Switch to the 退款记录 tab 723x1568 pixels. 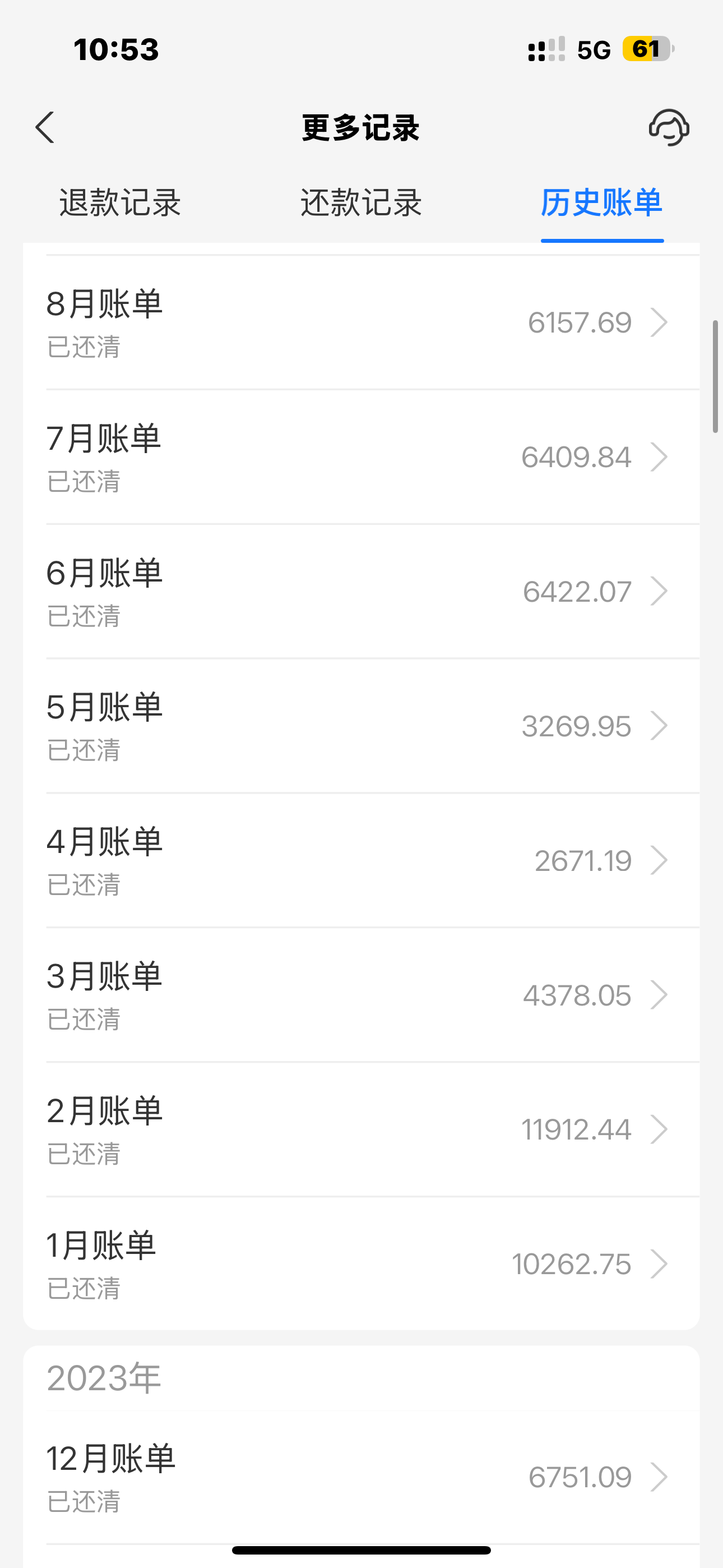coord(120,202)
